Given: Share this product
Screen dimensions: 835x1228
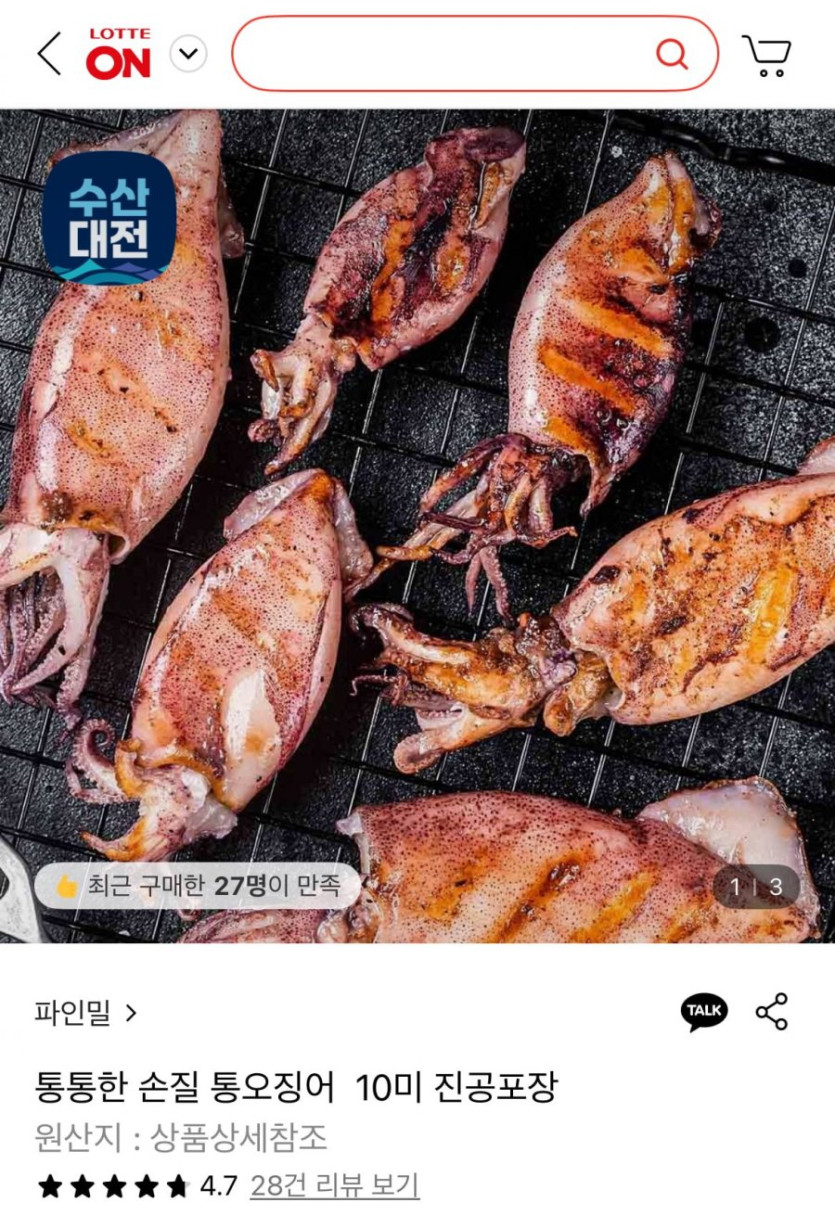Looking at the screenshot, I should (x=772, y=1012).
